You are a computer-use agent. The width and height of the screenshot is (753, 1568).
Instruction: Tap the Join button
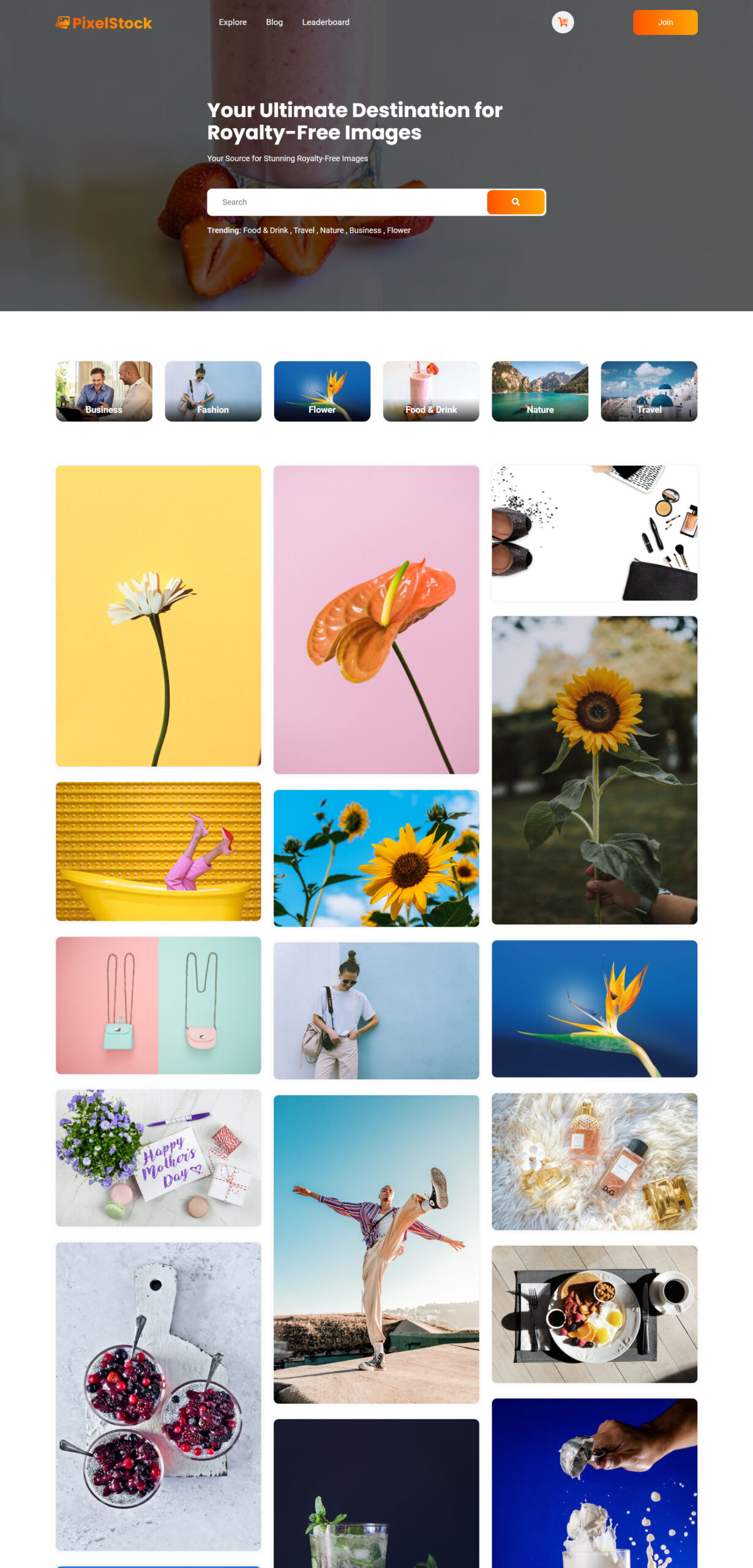click(x=665, y=22)
